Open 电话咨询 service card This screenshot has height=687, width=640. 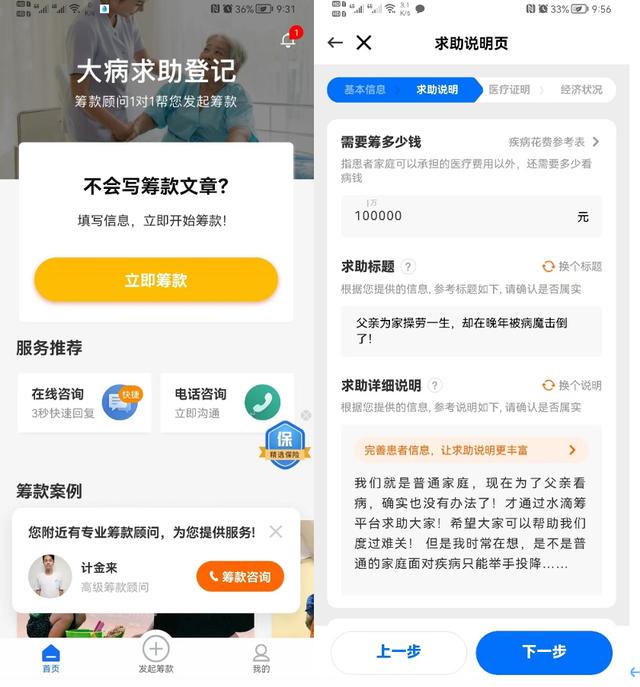click(x=227, y=402)
